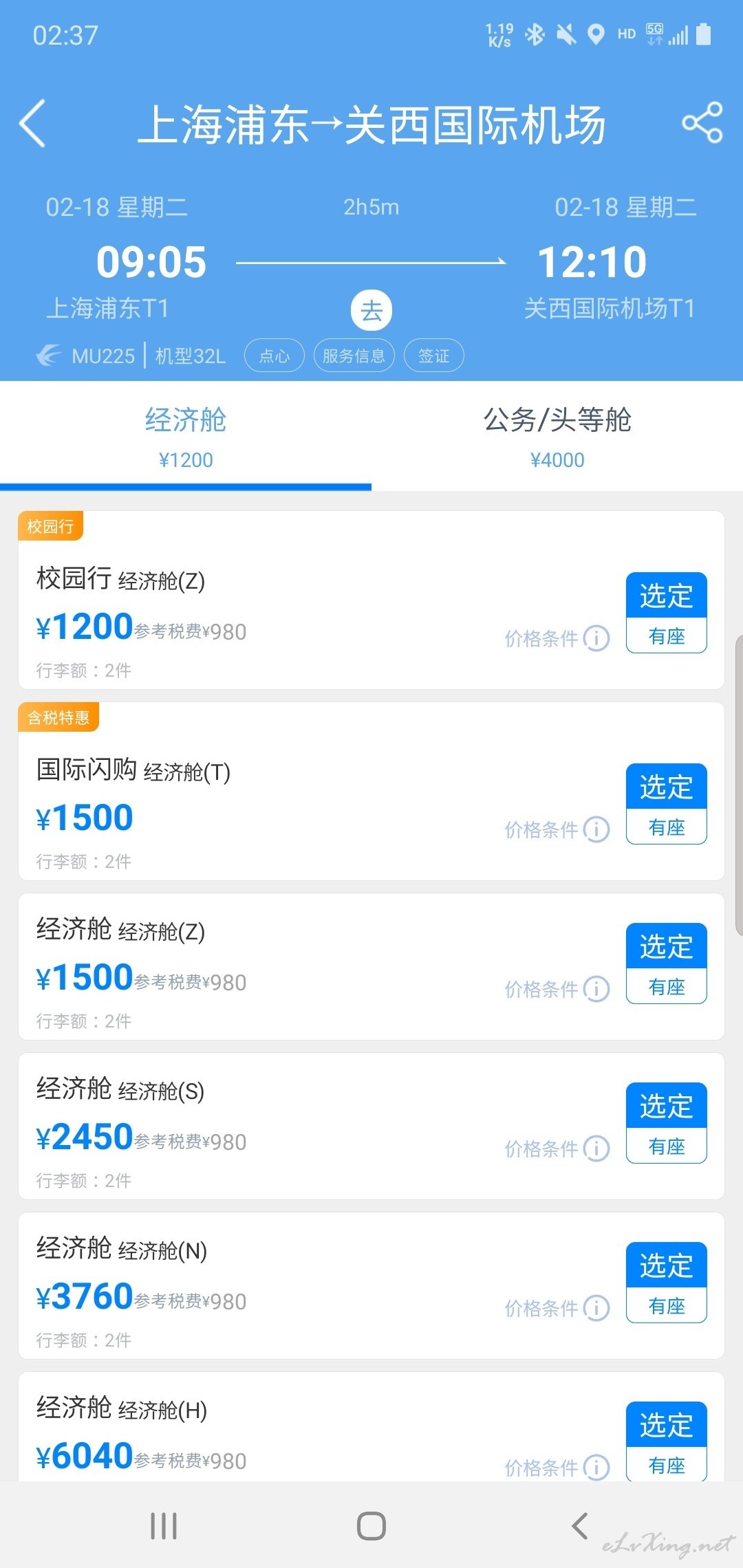View 价格条件 for 国际闪购 fare

click(557, 829)
